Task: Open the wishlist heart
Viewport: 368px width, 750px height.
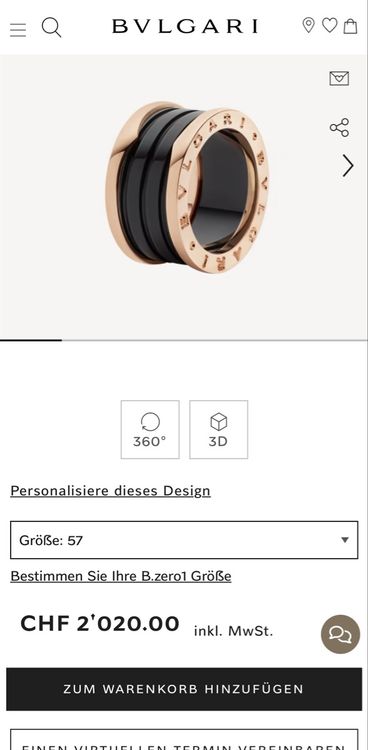Action: [x=329, y=25]
